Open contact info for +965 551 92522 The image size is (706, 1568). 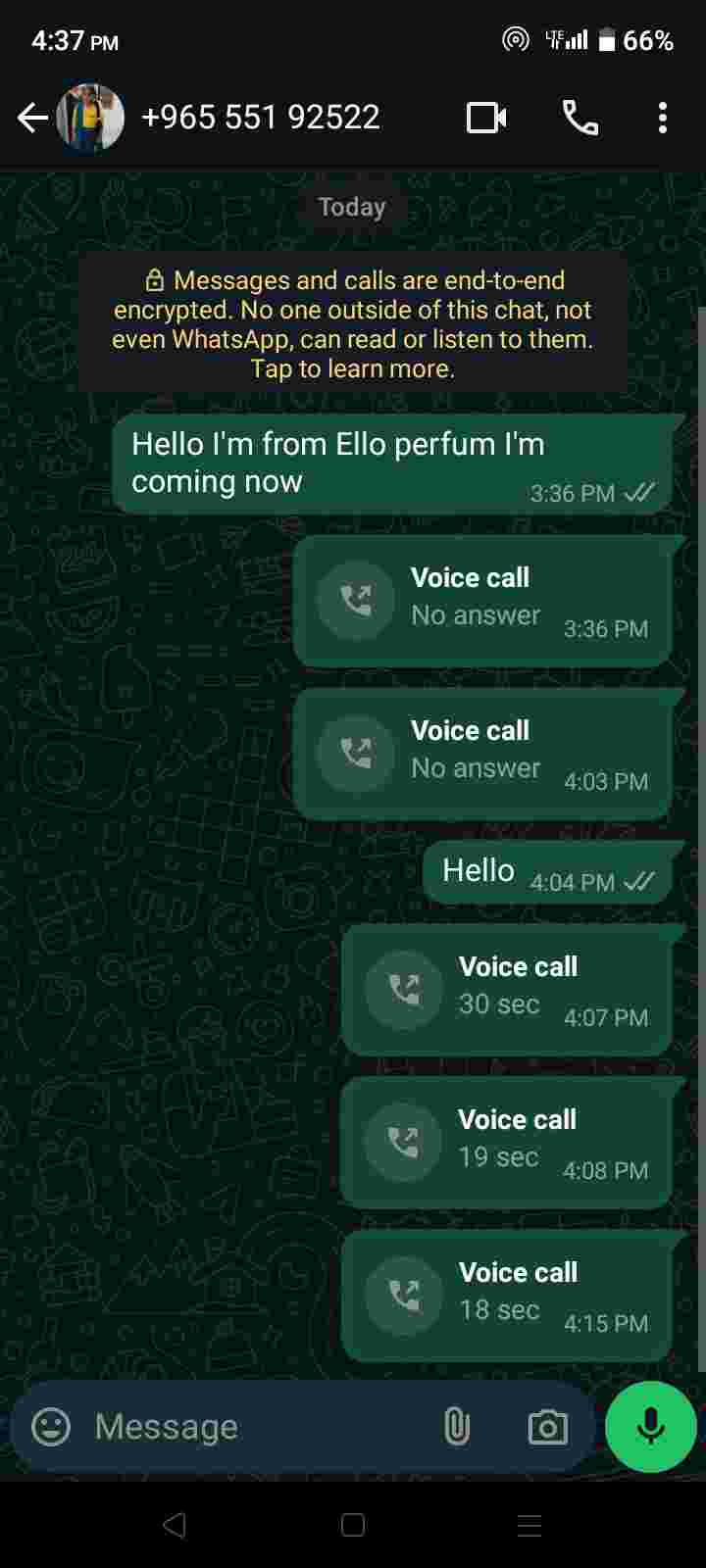(260, 118)
